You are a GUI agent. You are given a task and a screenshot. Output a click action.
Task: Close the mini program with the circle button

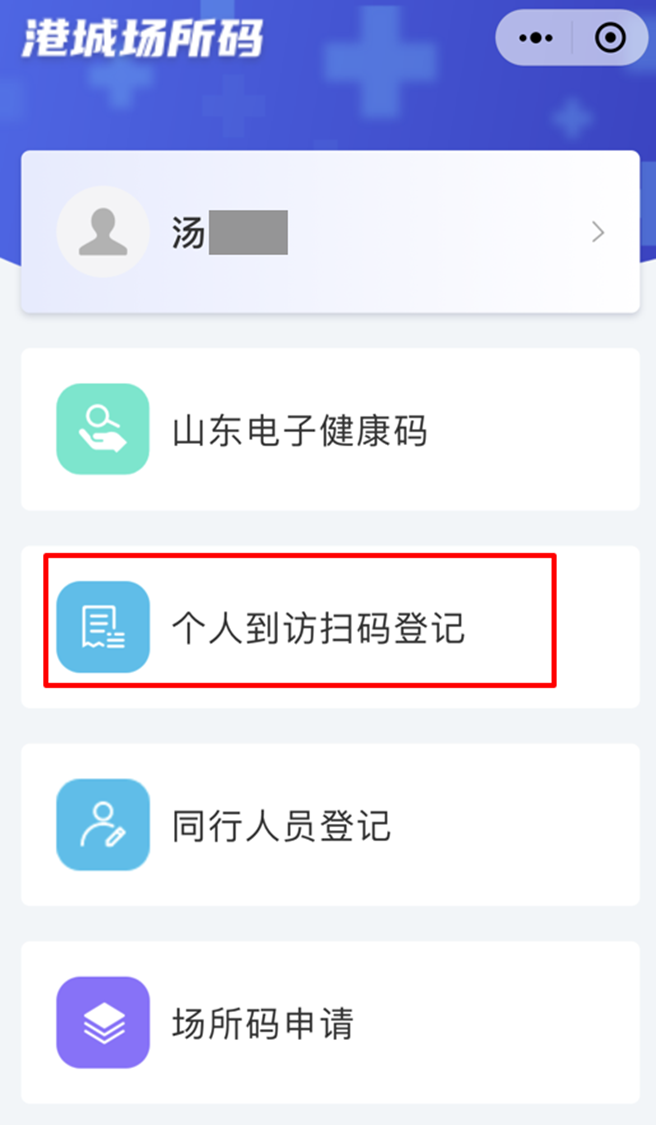610,38
